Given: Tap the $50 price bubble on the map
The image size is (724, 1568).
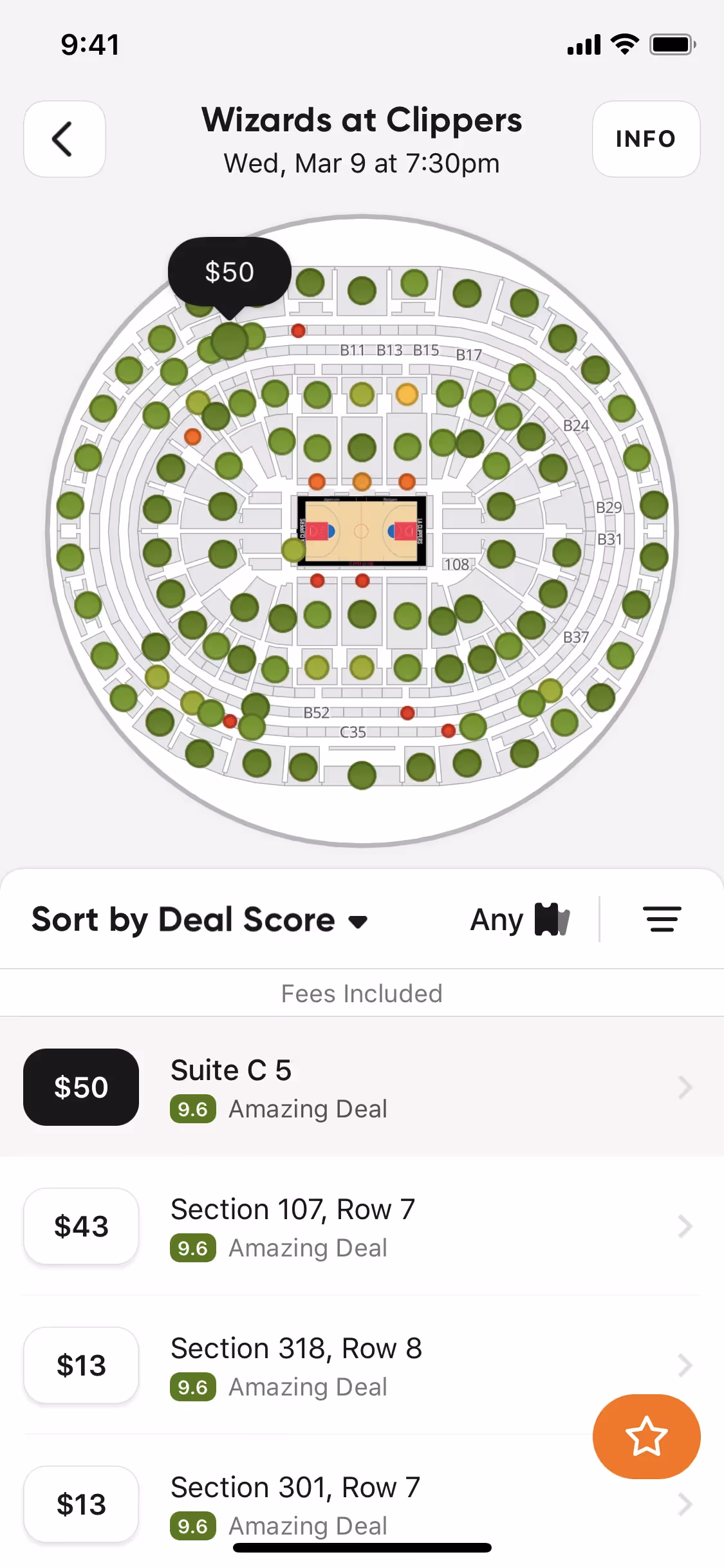Looking at the screenshot, I should (x=230, y=272).
